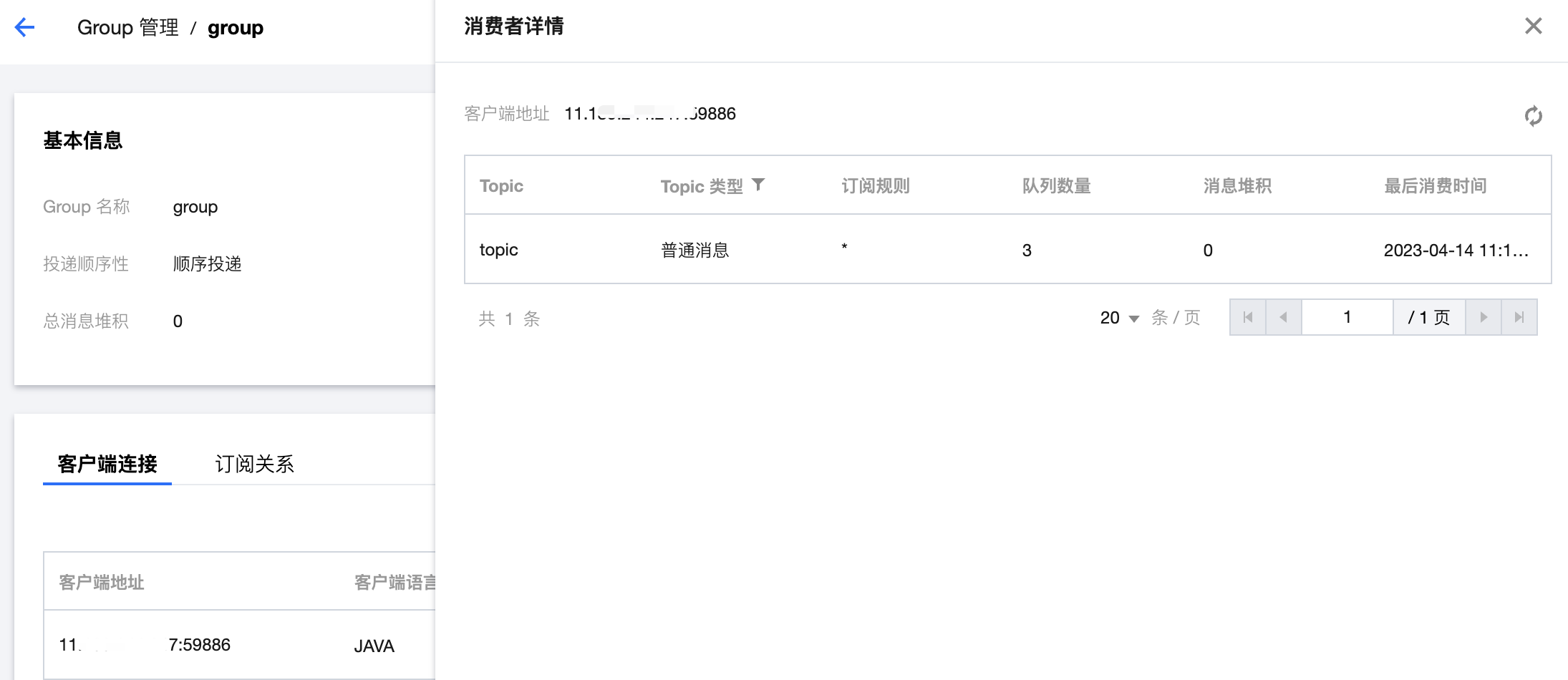This screenshot has height=680, width=1568.
Task: Go to the next page
Action: [1484, 318]
